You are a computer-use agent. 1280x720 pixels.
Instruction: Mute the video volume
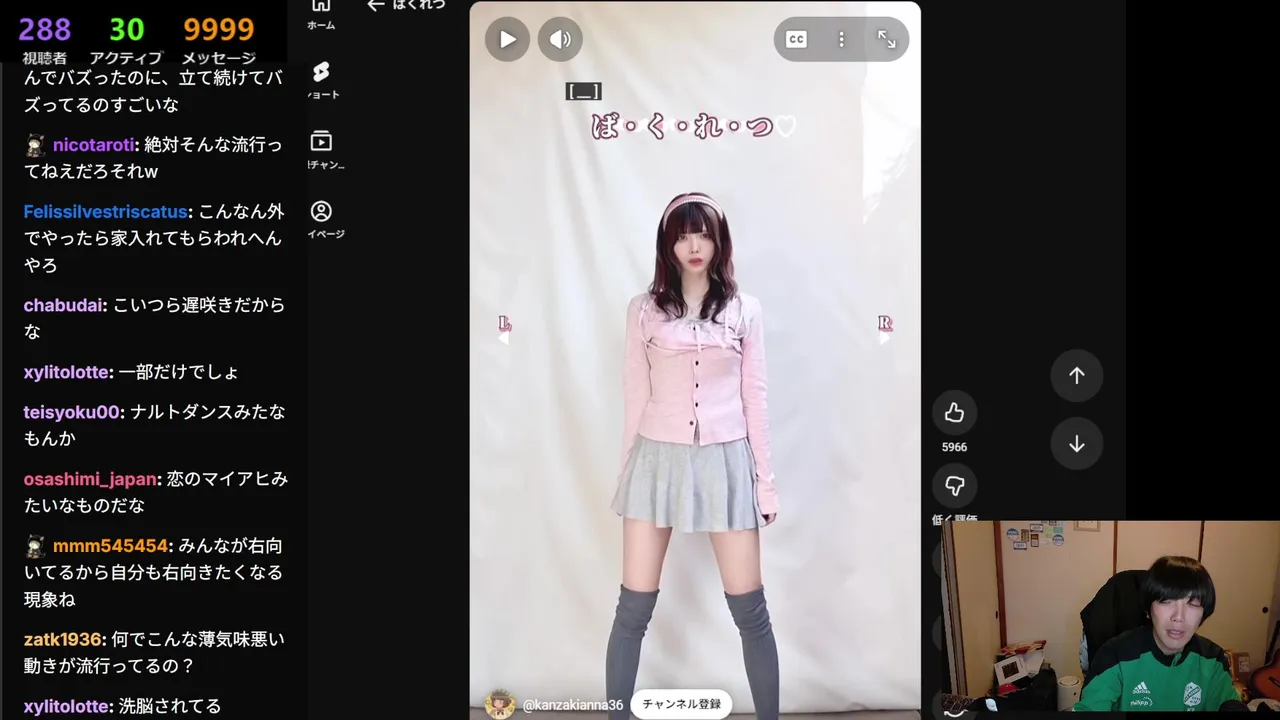pos(560,39)
